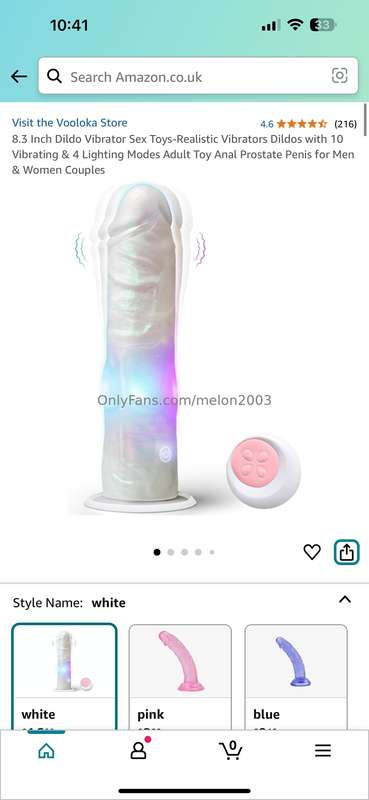Open the hamburger menu tab
The width and height of the screenshot is (369, 800).
coord(323,750)
